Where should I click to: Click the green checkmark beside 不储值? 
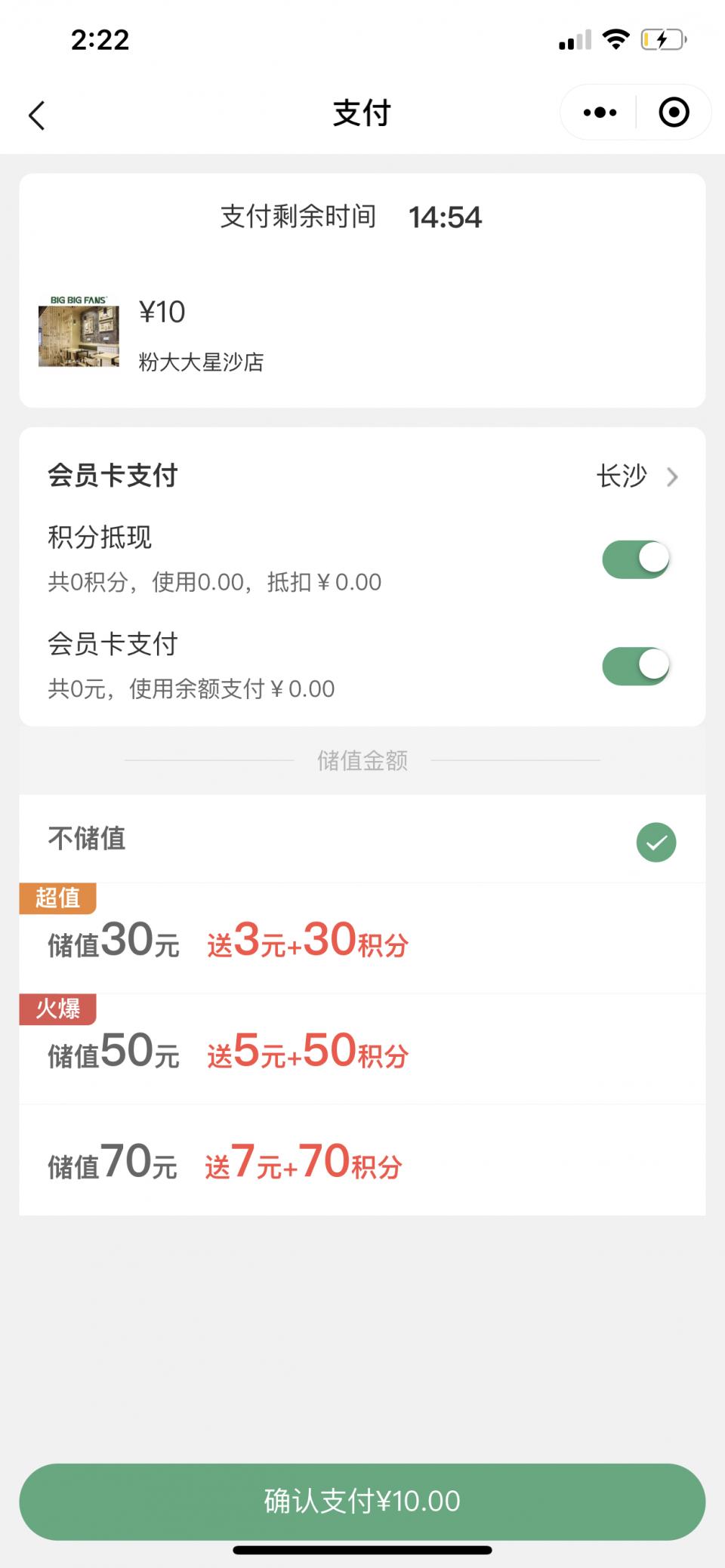point(656,842)
